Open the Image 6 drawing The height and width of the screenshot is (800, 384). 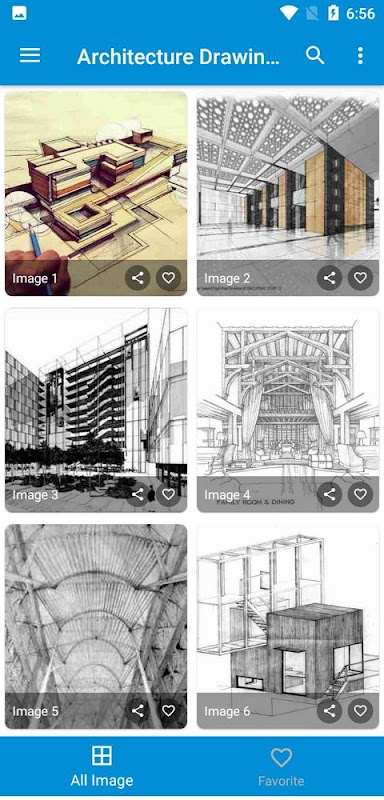[288, 626]
